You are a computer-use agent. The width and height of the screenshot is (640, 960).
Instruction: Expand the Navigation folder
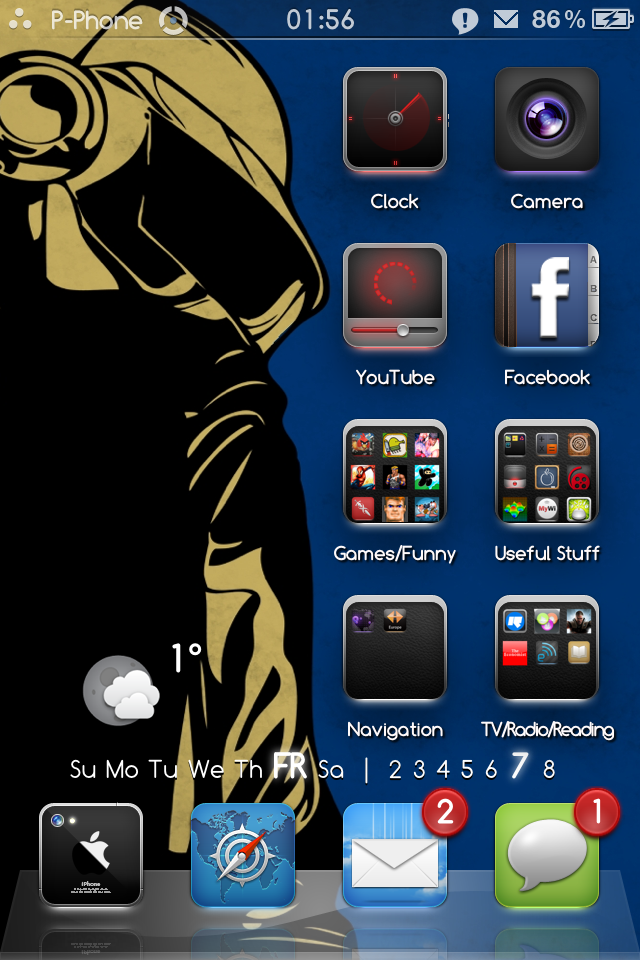point(395,648)
